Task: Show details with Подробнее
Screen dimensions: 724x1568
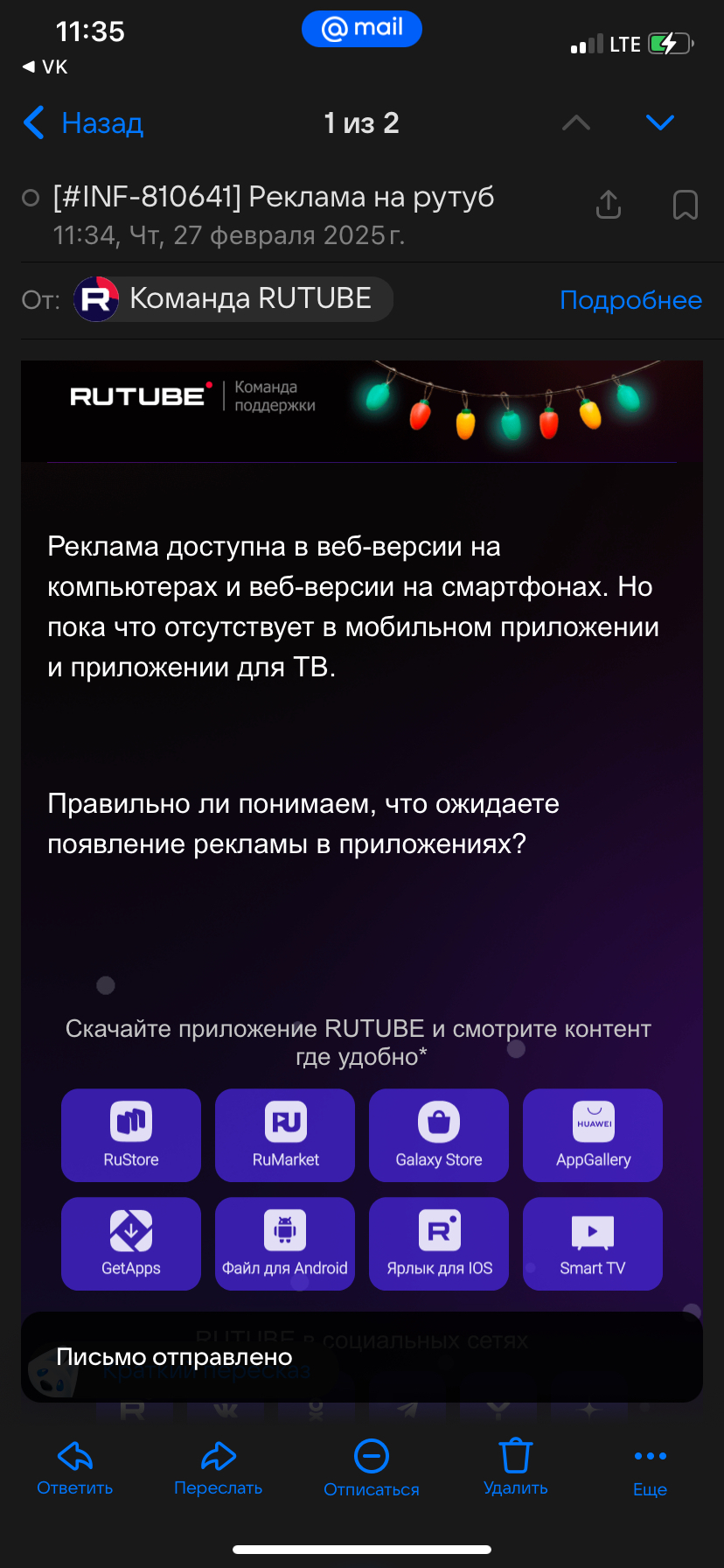Action: [x=630, y=300]
